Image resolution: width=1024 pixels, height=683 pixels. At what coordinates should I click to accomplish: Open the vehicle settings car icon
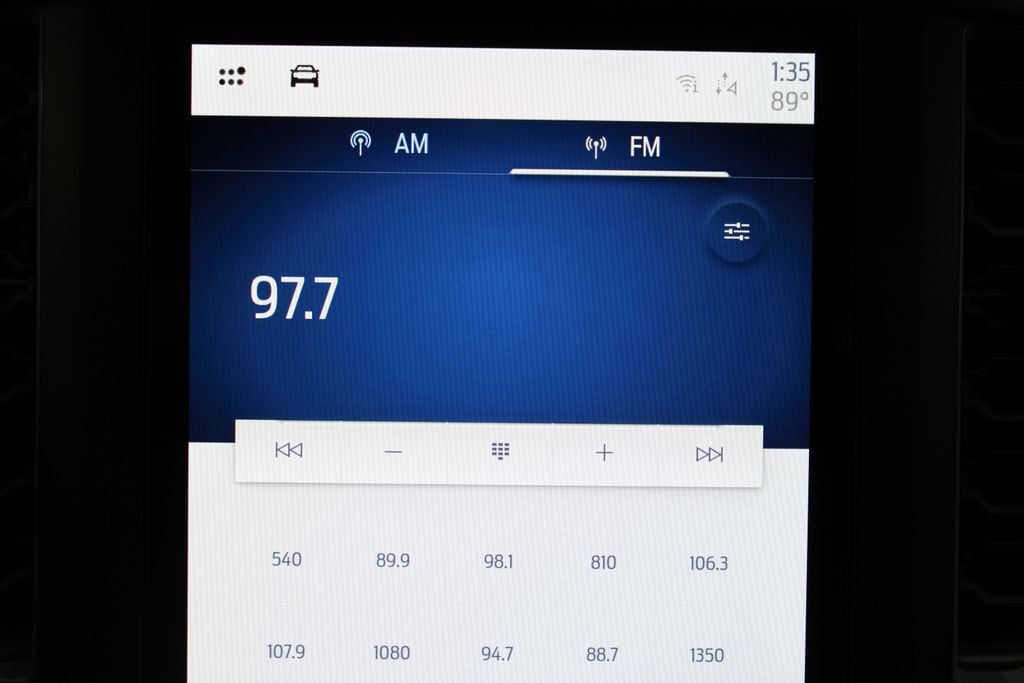pos(304,77)
